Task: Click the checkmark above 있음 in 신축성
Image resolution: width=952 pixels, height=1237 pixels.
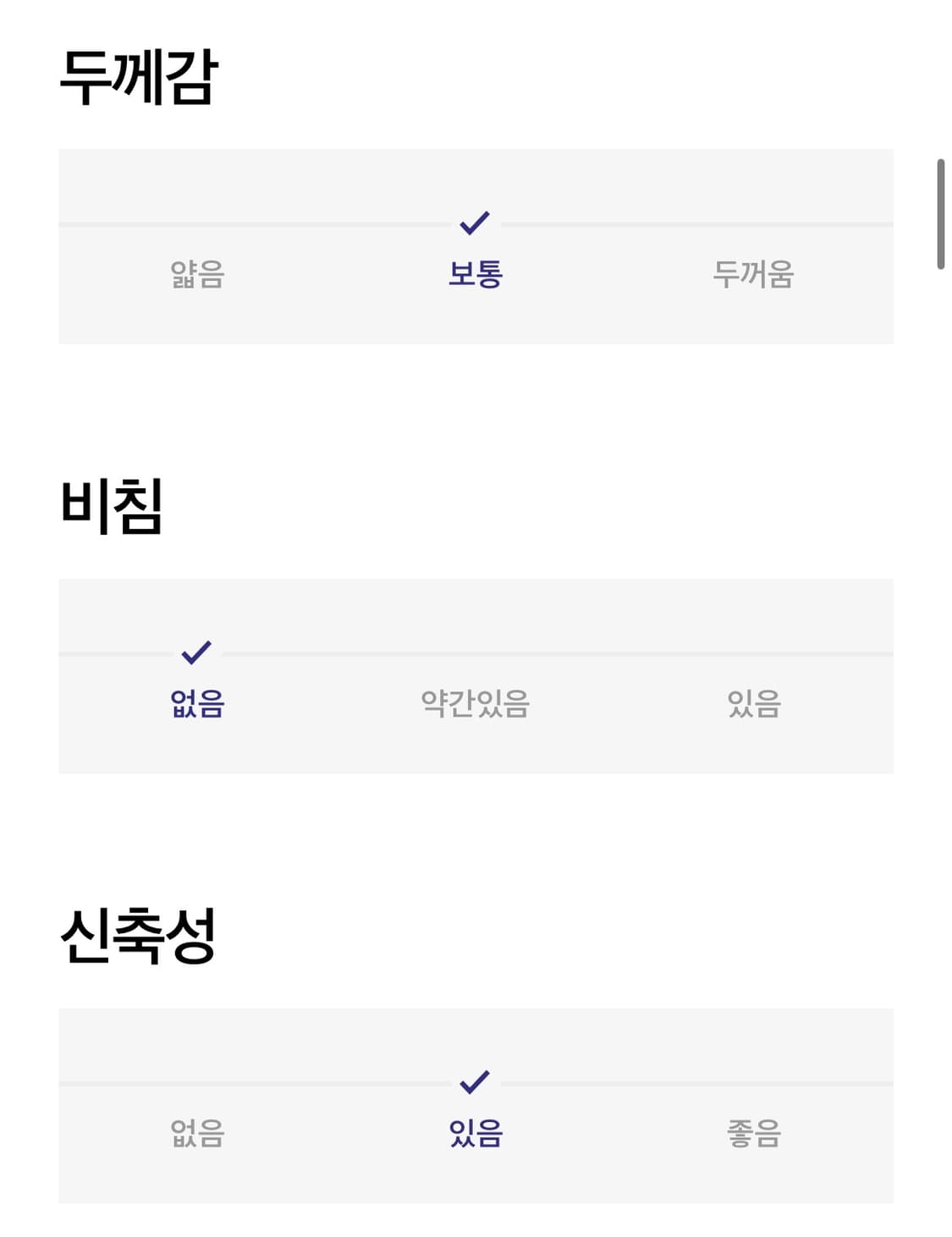Action: point(476,1080)
